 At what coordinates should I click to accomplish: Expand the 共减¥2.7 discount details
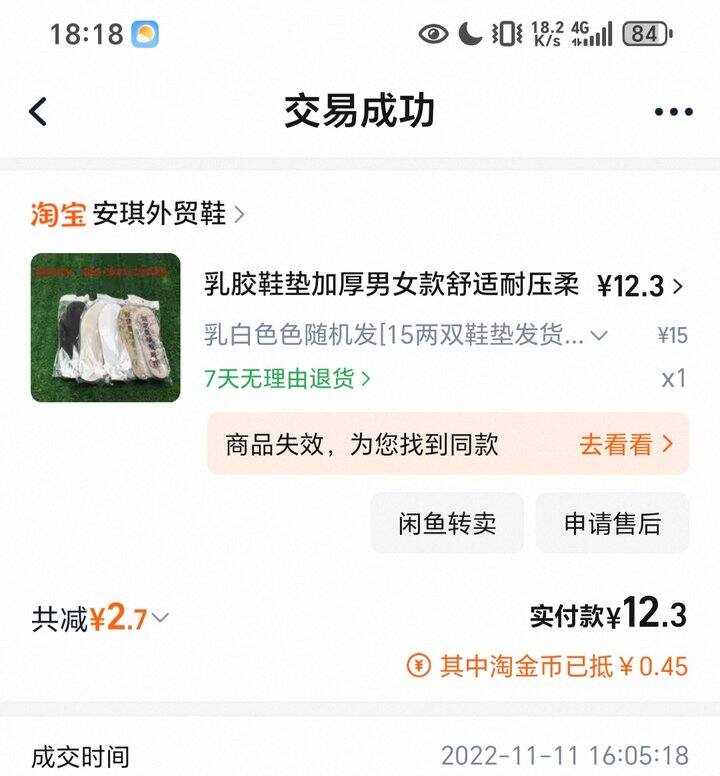pyautogui.click(x=100, y=619)
